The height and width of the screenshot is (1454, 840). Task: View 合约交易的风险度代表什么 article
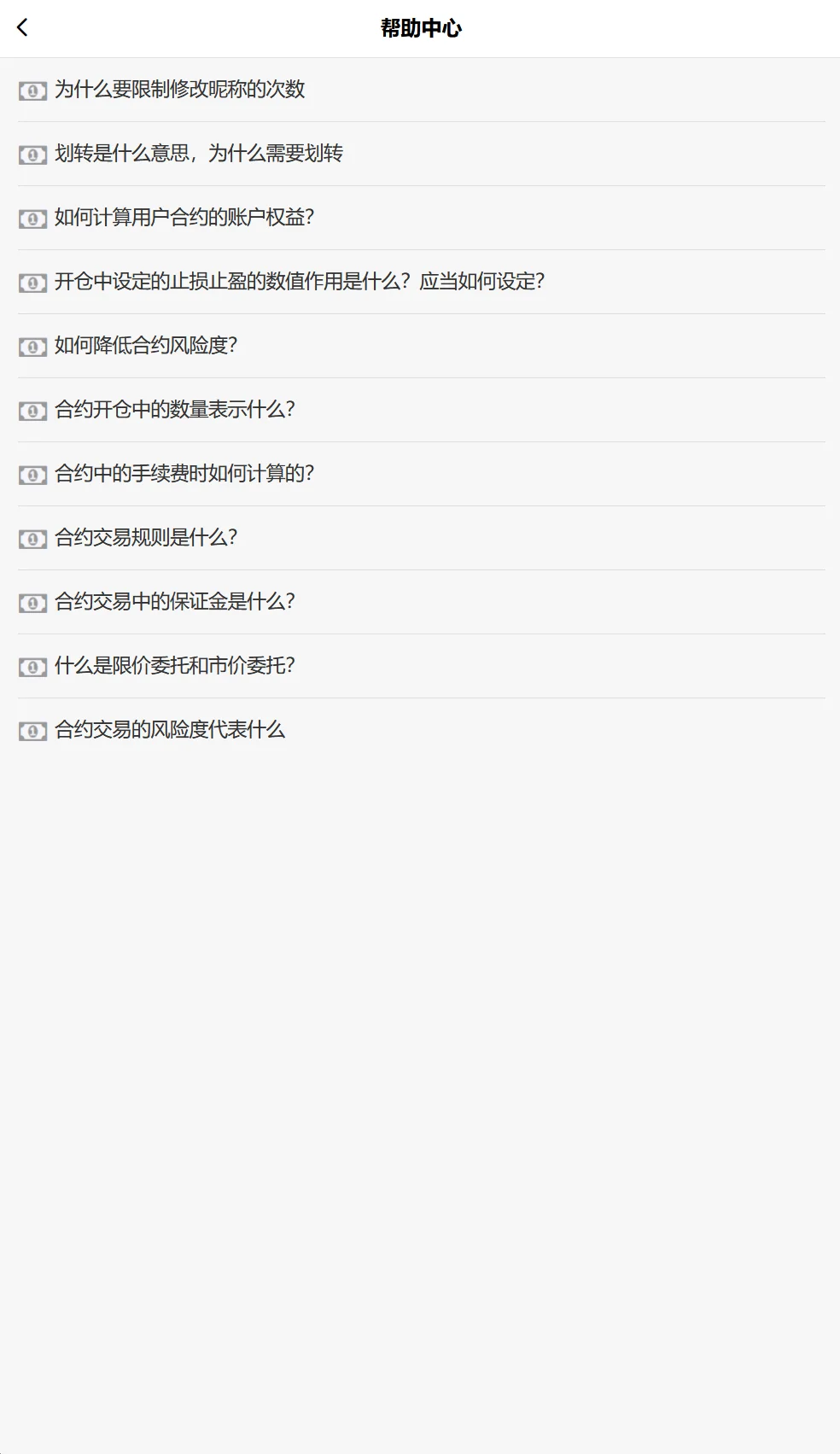click(x=169, y=730)
